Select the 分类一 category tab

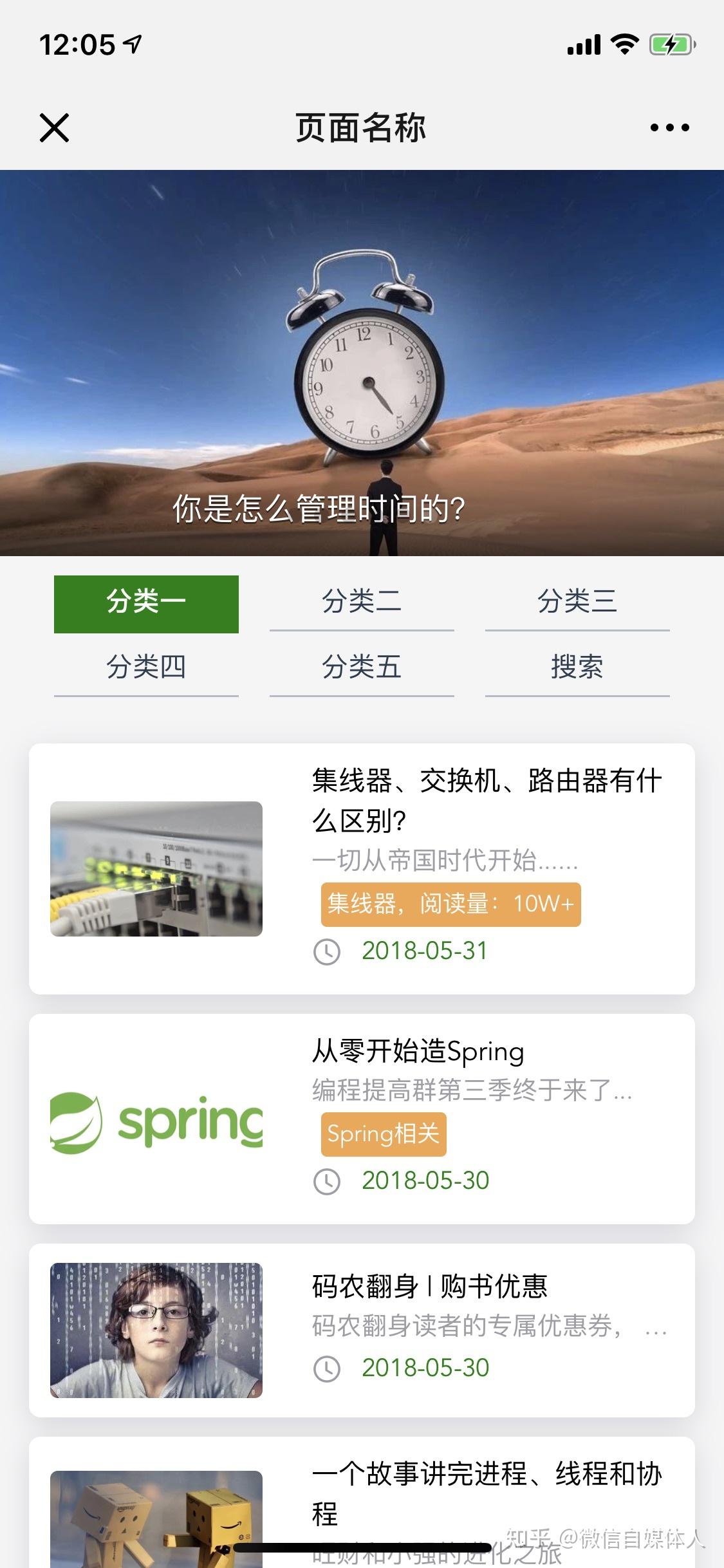pos(146,603)
